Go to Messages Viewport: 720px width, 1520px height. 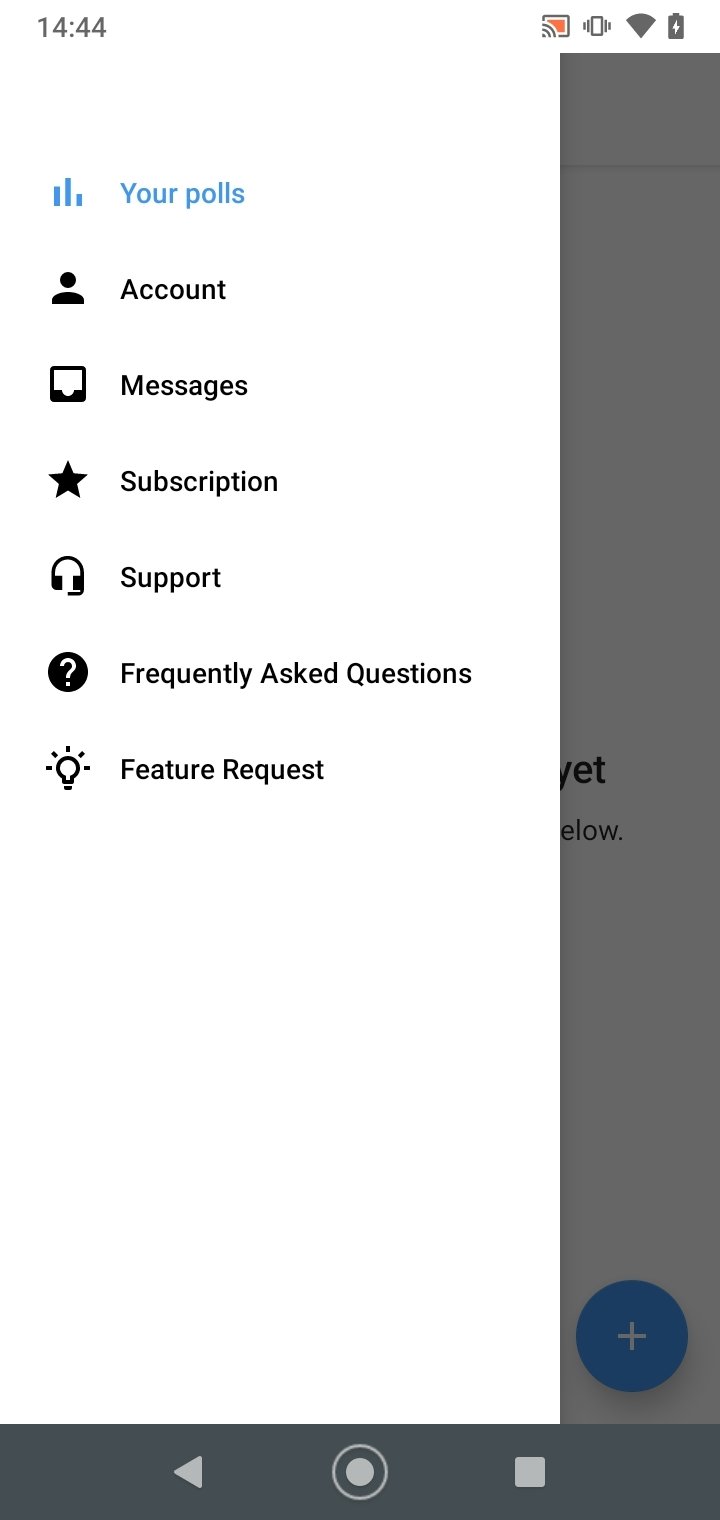click(x=280, y=385)
